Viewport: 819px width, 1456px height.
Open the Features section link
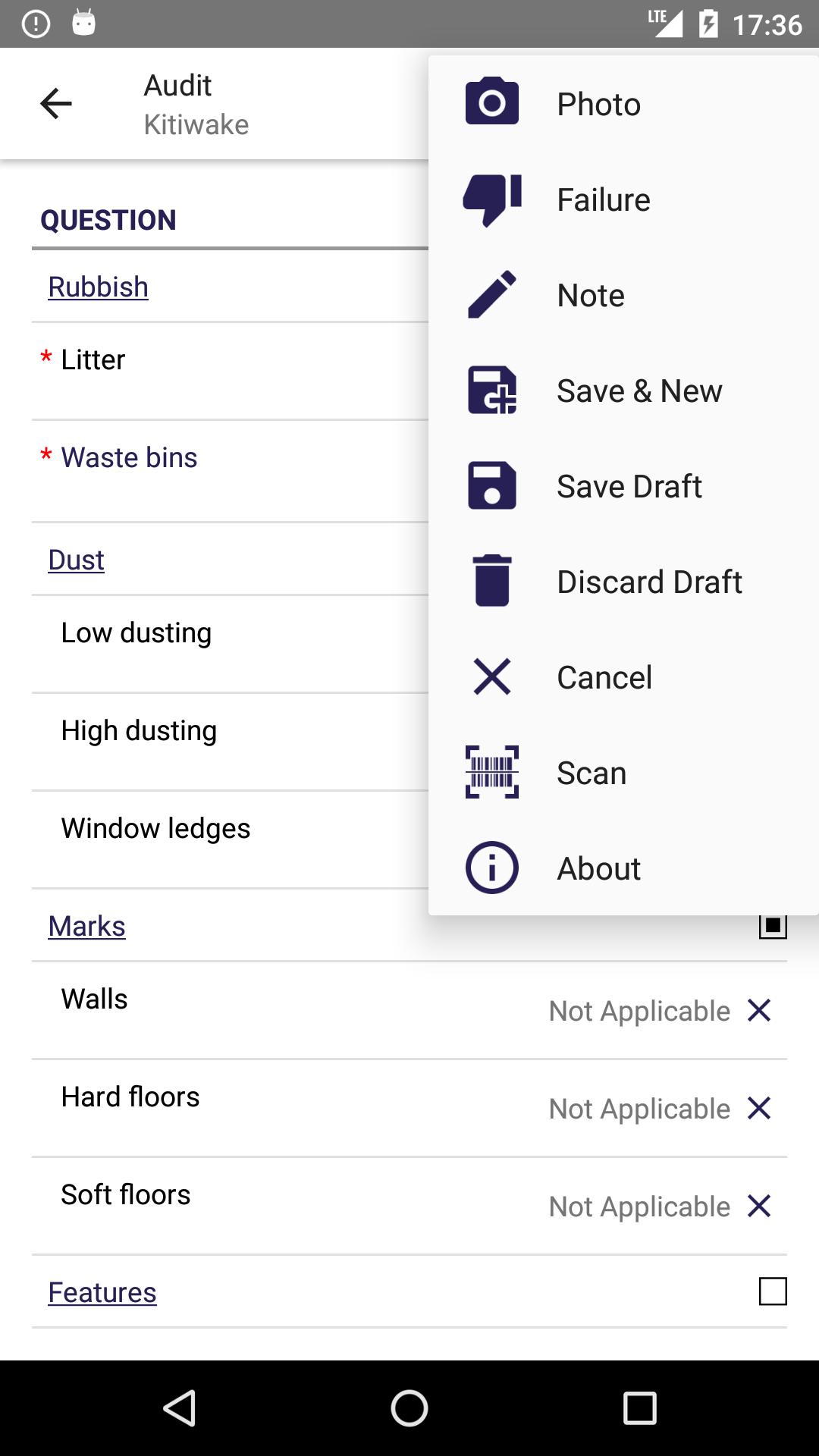click(102, 1293)
